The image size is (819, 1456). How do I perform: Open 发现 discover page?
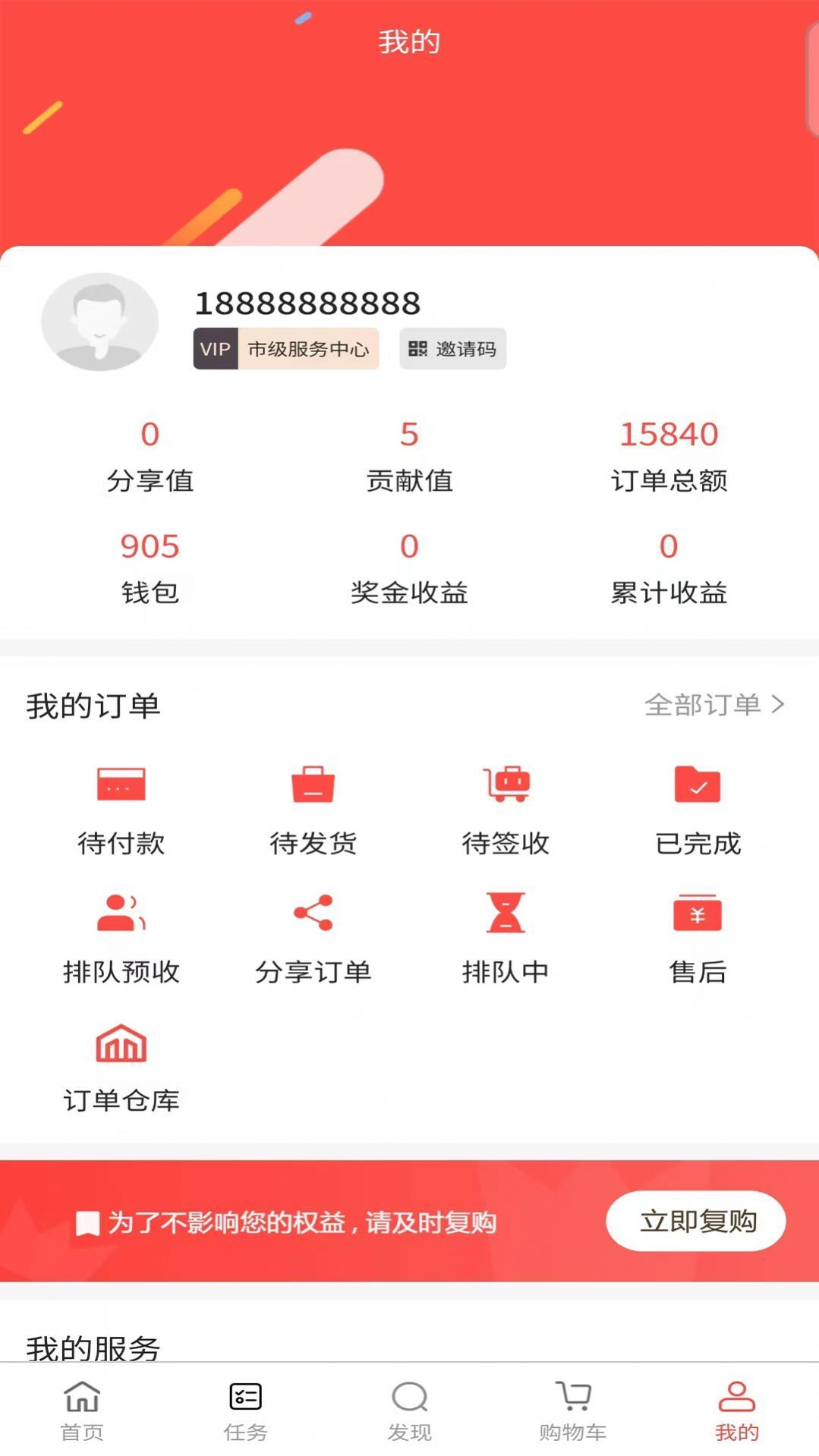pyautogui.click(x=409, y=1413)
